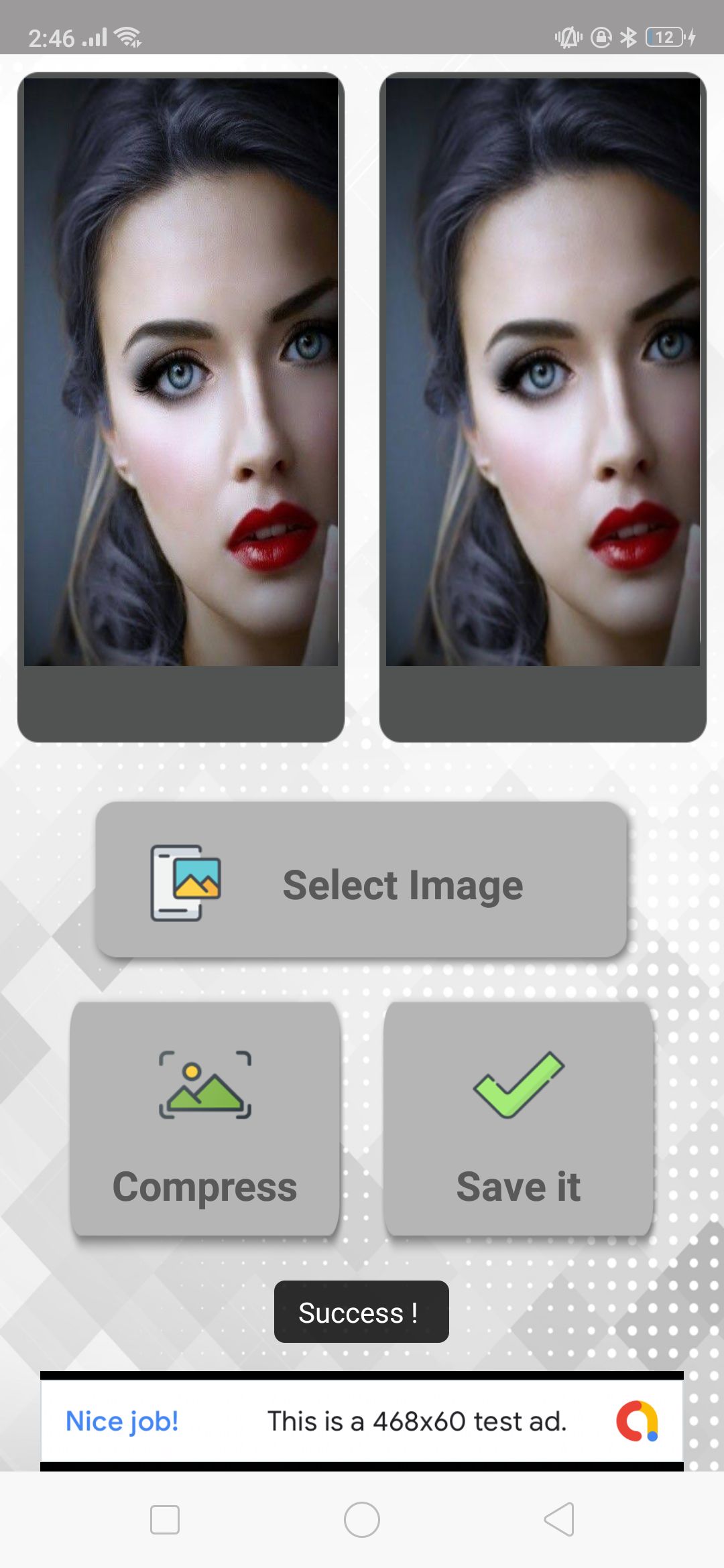Tap the Select Image button
Image resolution: width=724 pixels, height=1568 pixels.
361,880
